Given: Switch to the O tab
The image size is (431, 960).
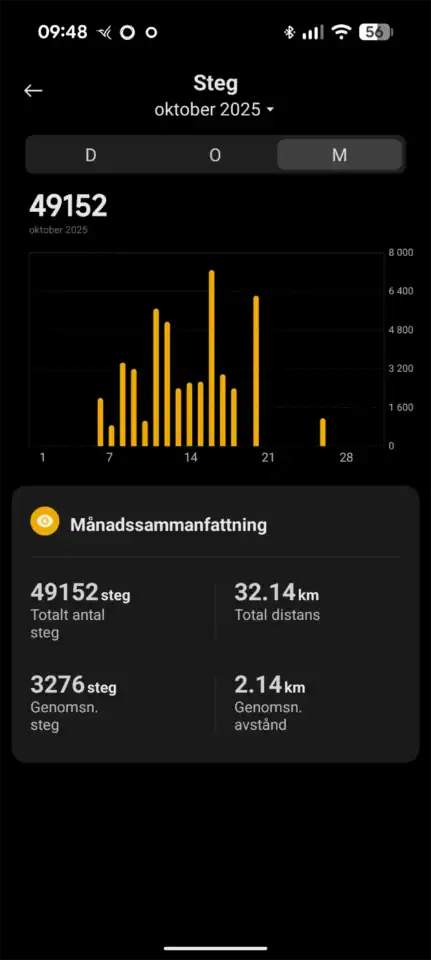Looking at the screenshot, I should pyautogui.click(x=215, y=155).
